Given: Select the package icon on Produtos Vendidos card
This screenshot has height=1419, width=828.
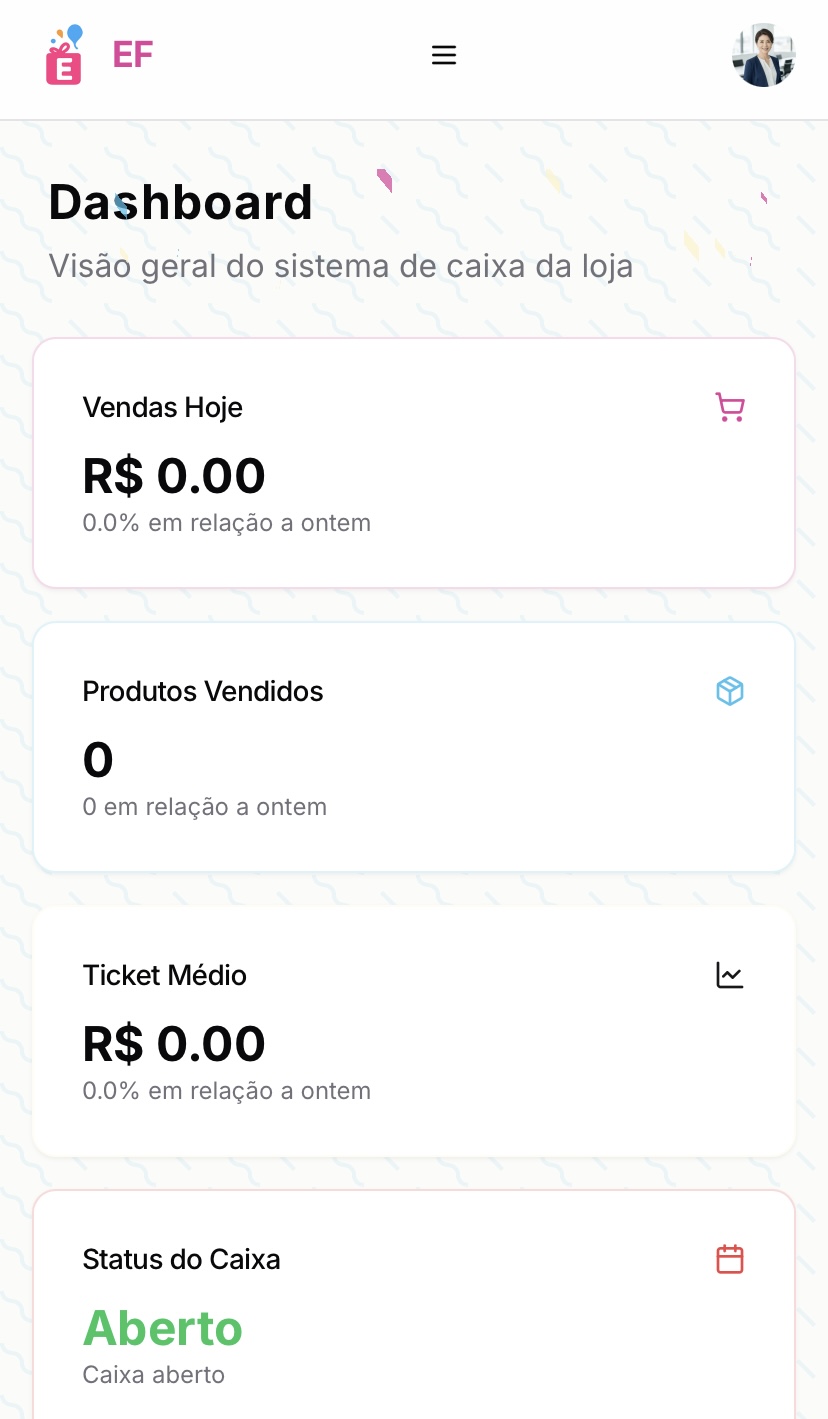Looking at the screenshot, I should tap(730, 691).
